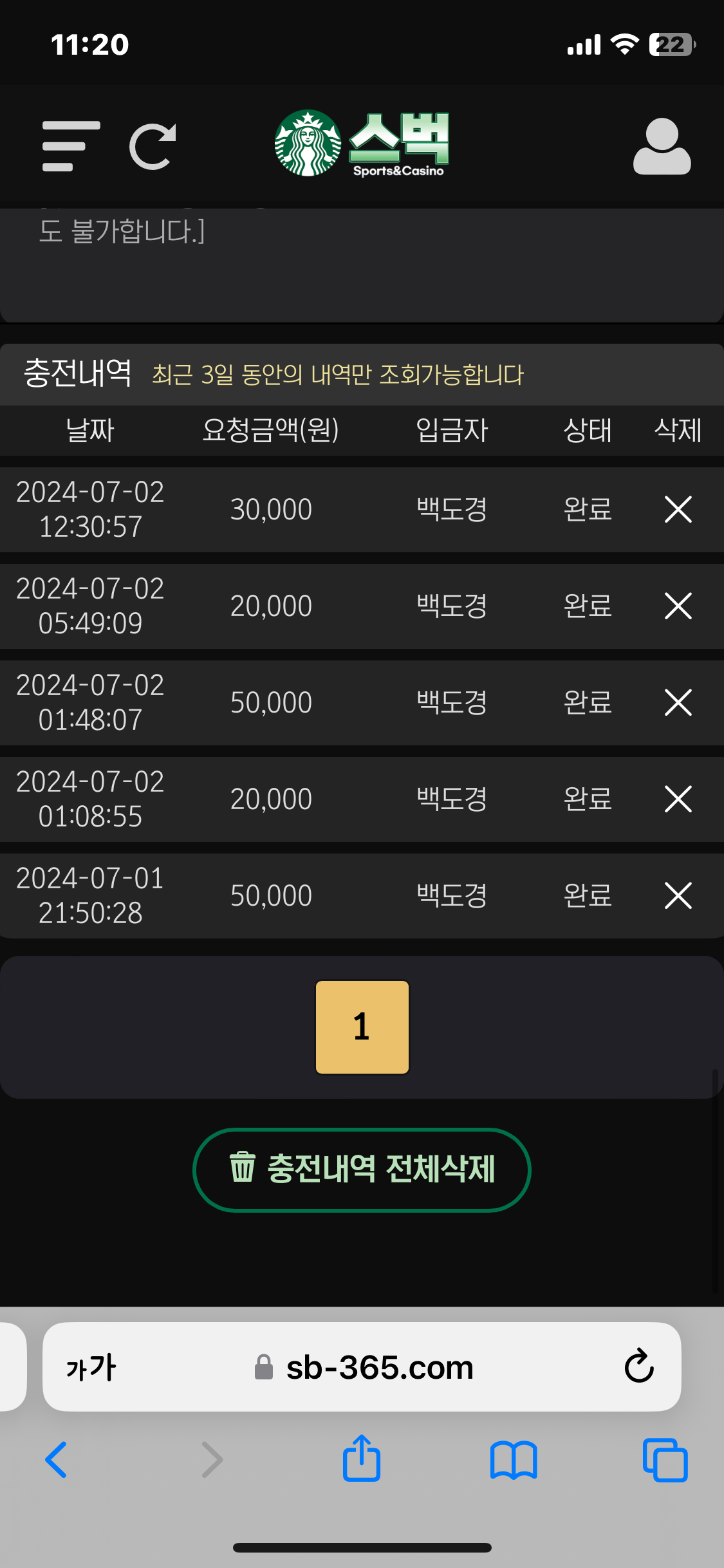Select page 1 in pagination
724x1568 pixels.
[x=362, y=1027]
